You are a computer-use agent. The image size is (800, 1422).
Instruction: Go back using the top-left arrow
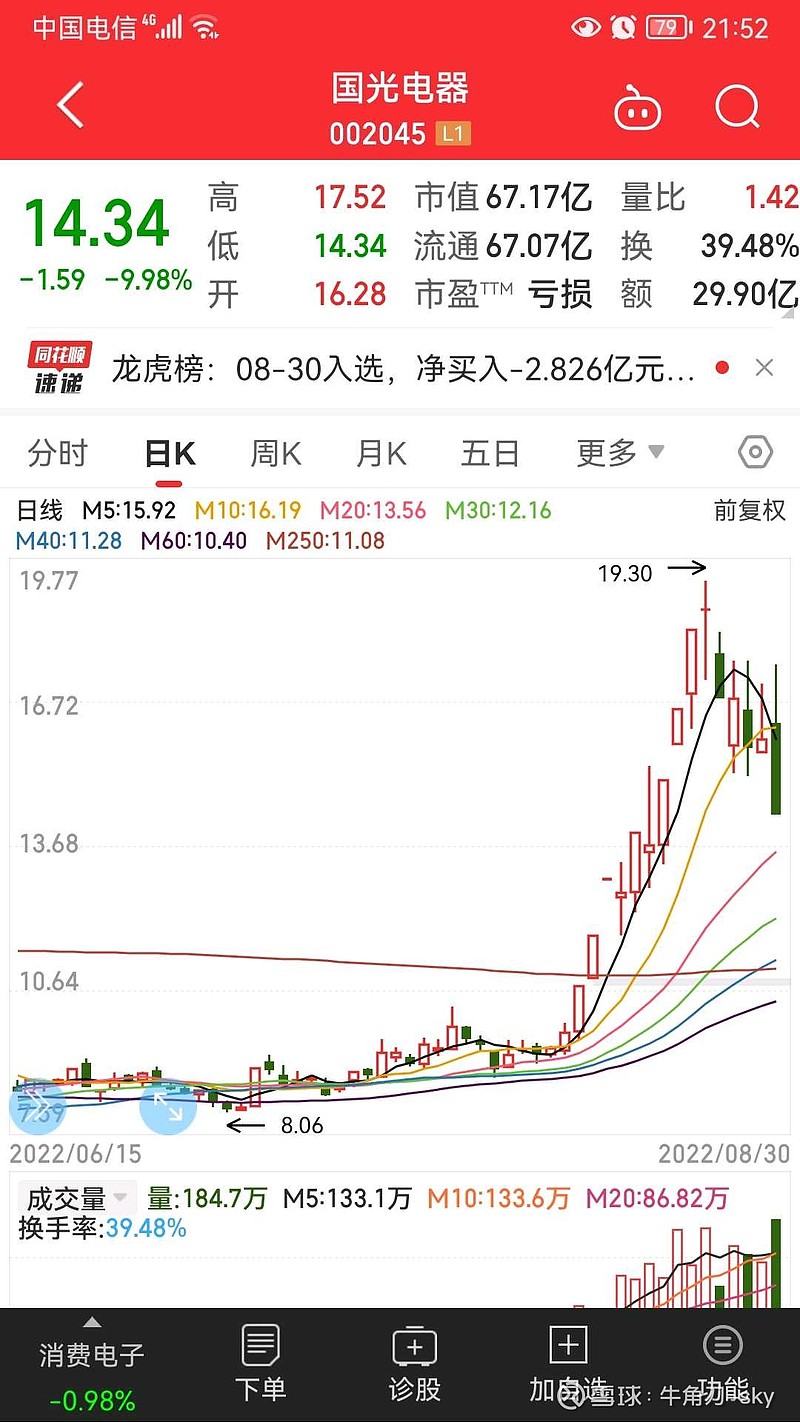[70, 106]
